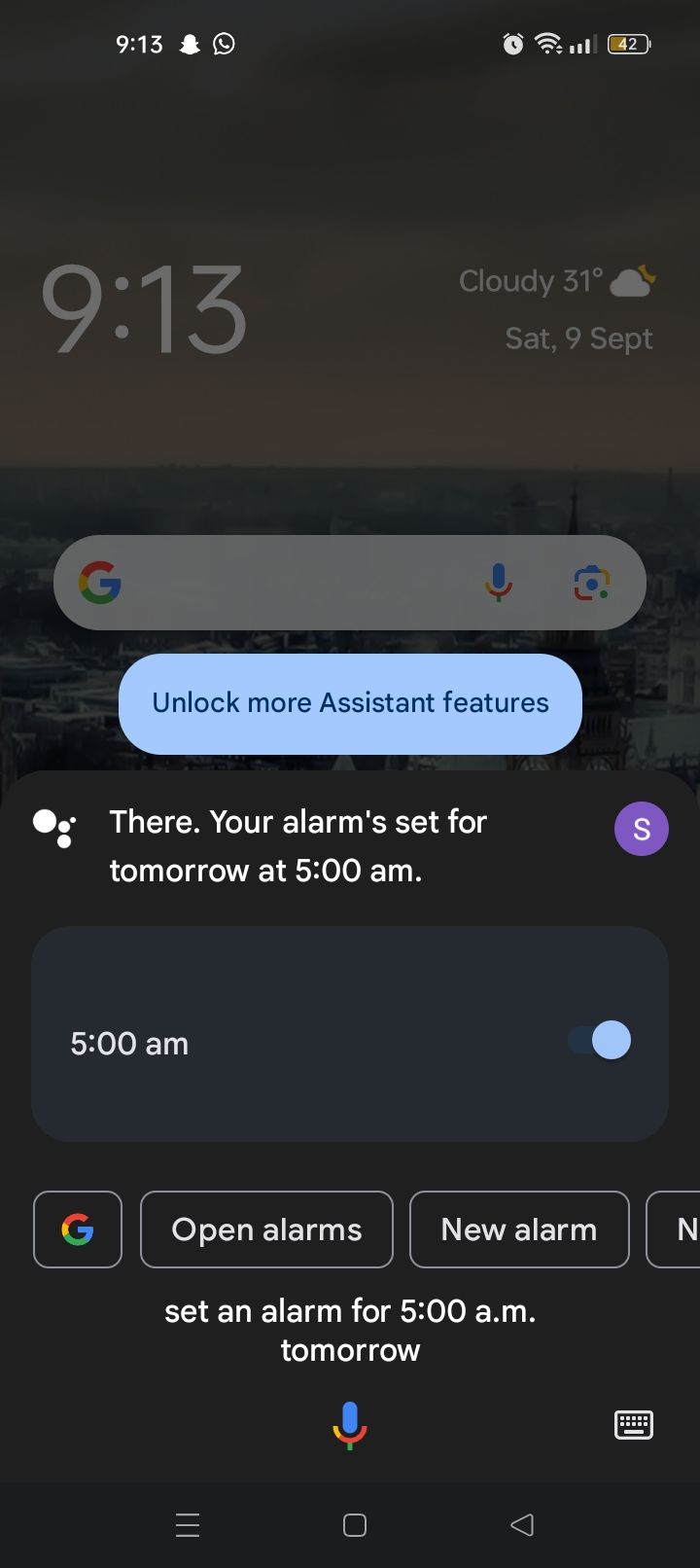Open the status bar alarm clock indicator
This screenshot has height=1568, width=700.
point(513,43)
